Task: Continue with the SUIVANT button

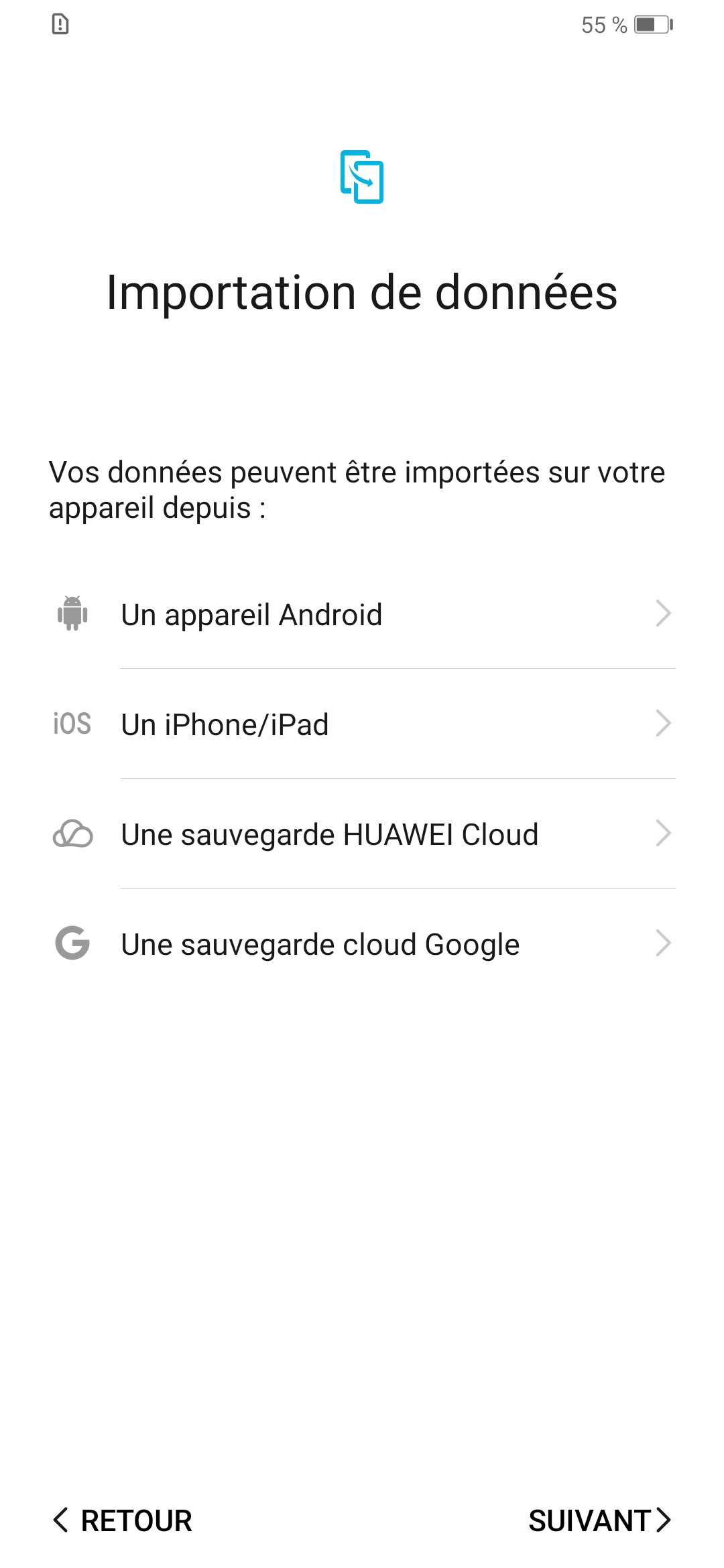Action: pos(599,1520)
